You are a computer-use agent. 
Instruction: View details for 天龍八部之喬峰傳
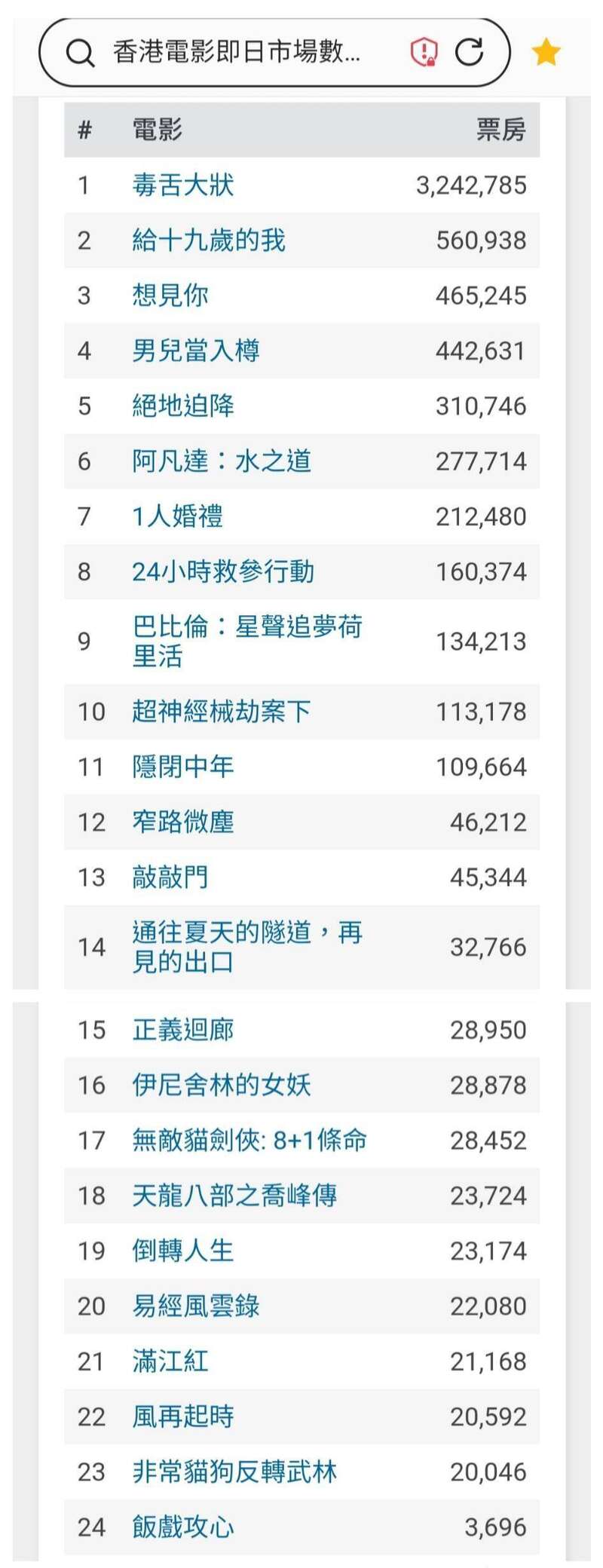click(x=234, y=1196)
